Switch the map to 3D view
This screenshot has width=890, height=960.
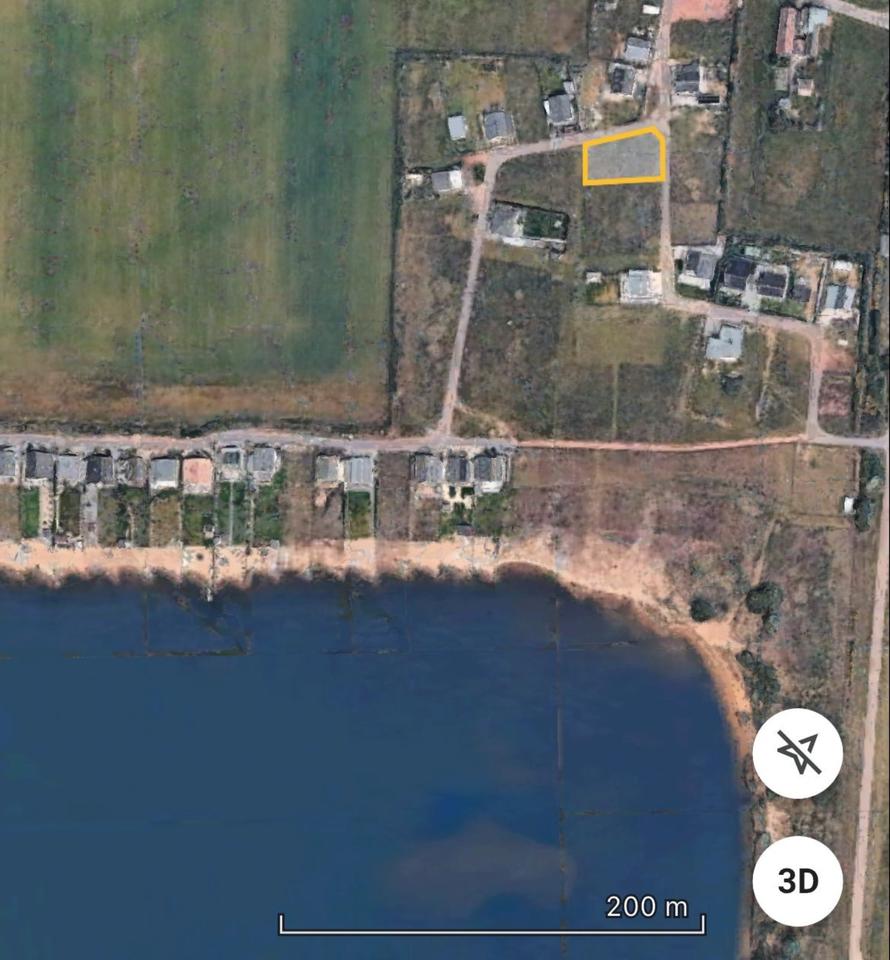pyautogui.click(x=797, y=881)
